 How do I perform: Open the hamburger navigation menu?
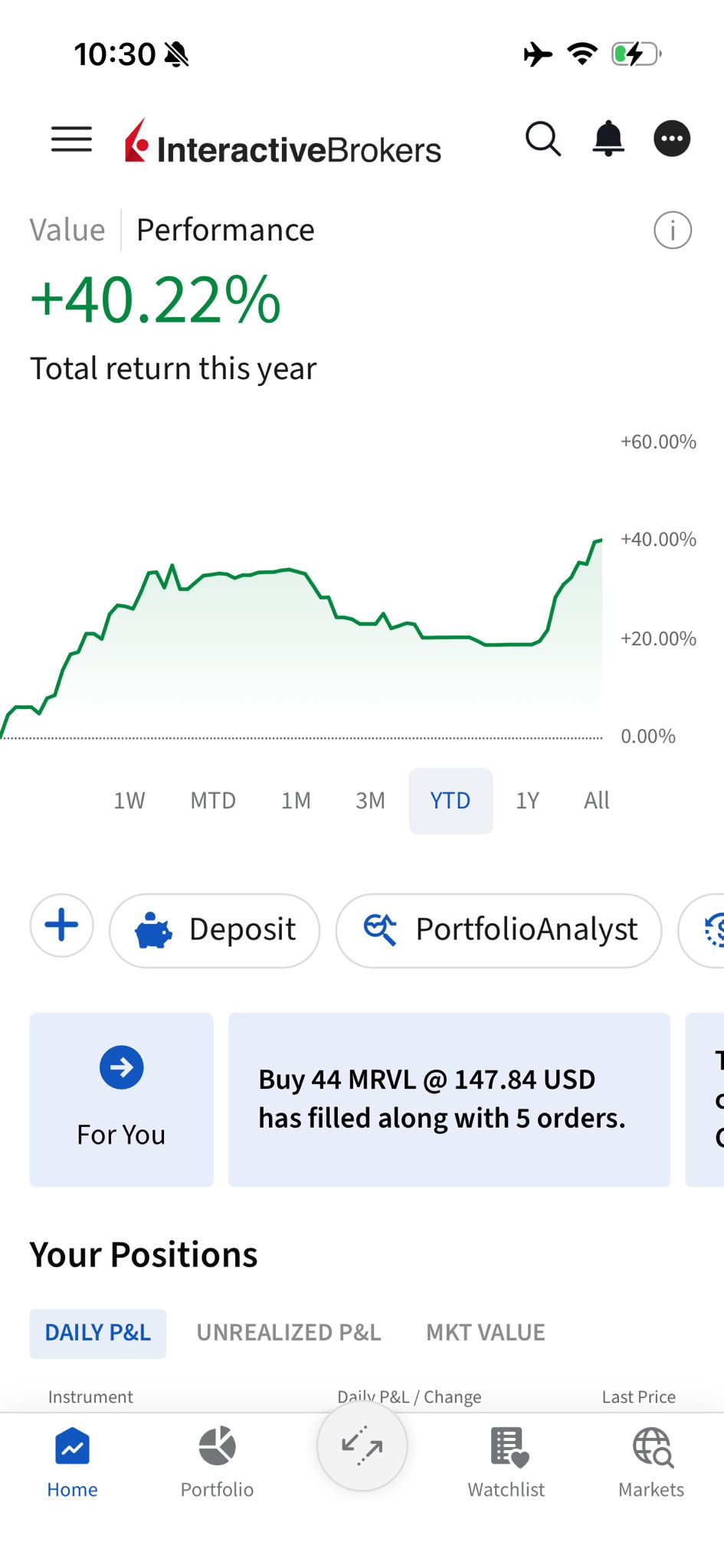coord(70,140)
